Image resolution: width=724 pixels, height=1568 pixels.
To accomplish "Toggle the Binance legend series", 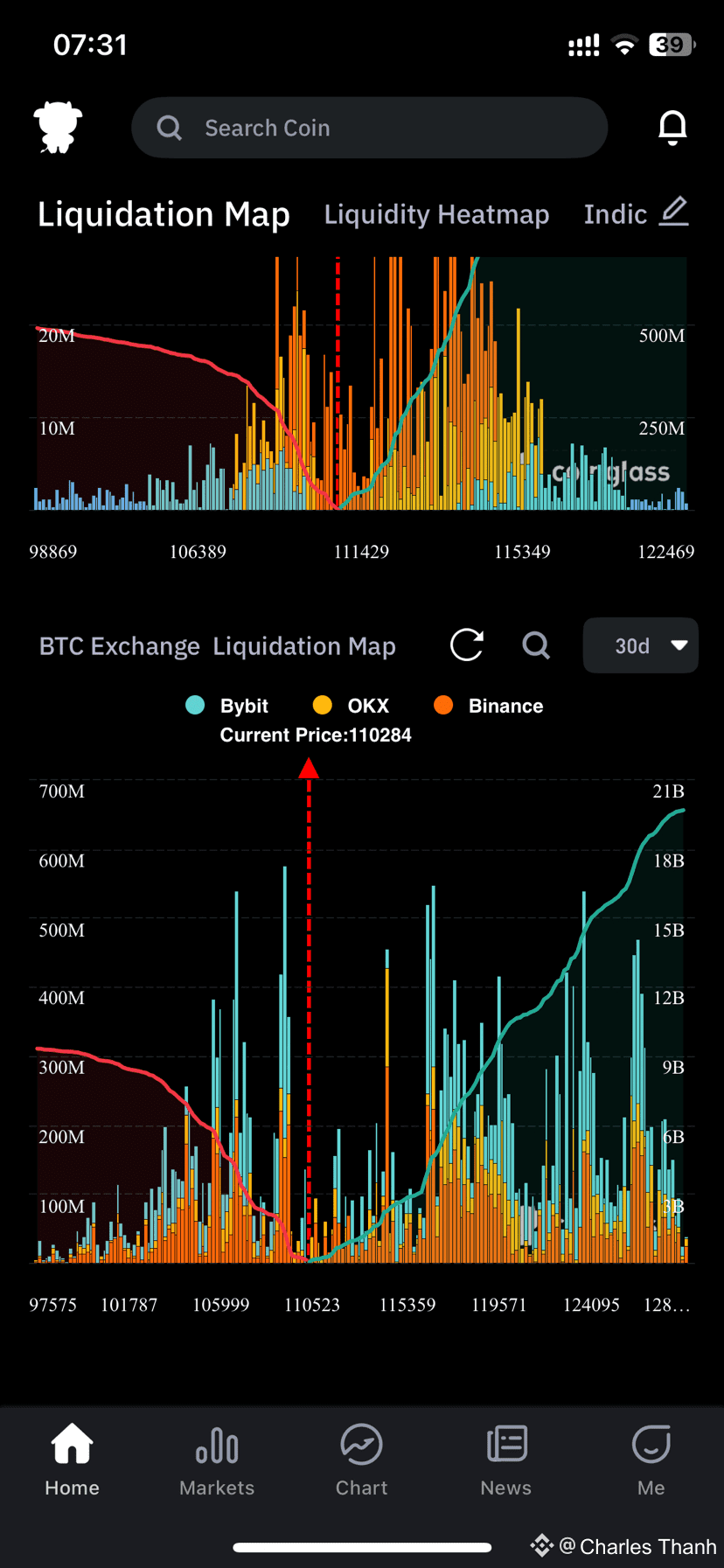I will (489, 706).
